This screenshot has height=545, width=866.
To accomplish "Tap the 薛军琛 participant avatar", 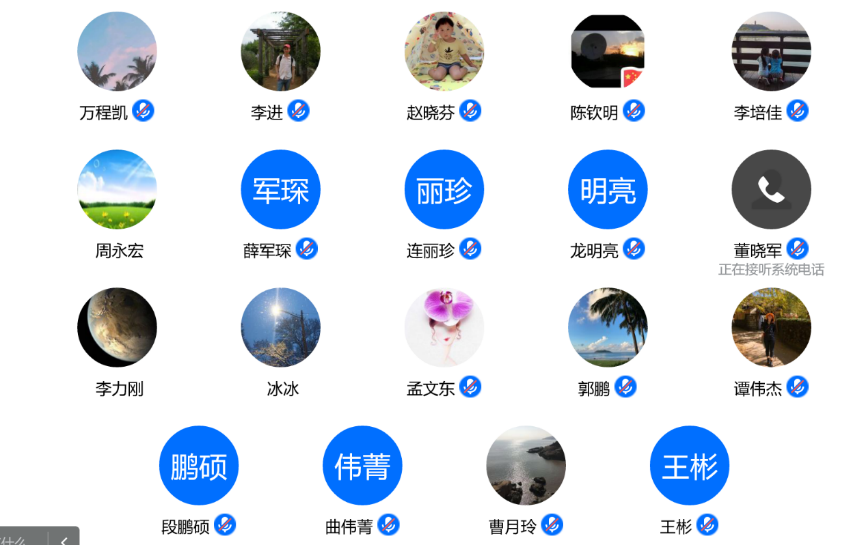I will (x=280, y=189).
